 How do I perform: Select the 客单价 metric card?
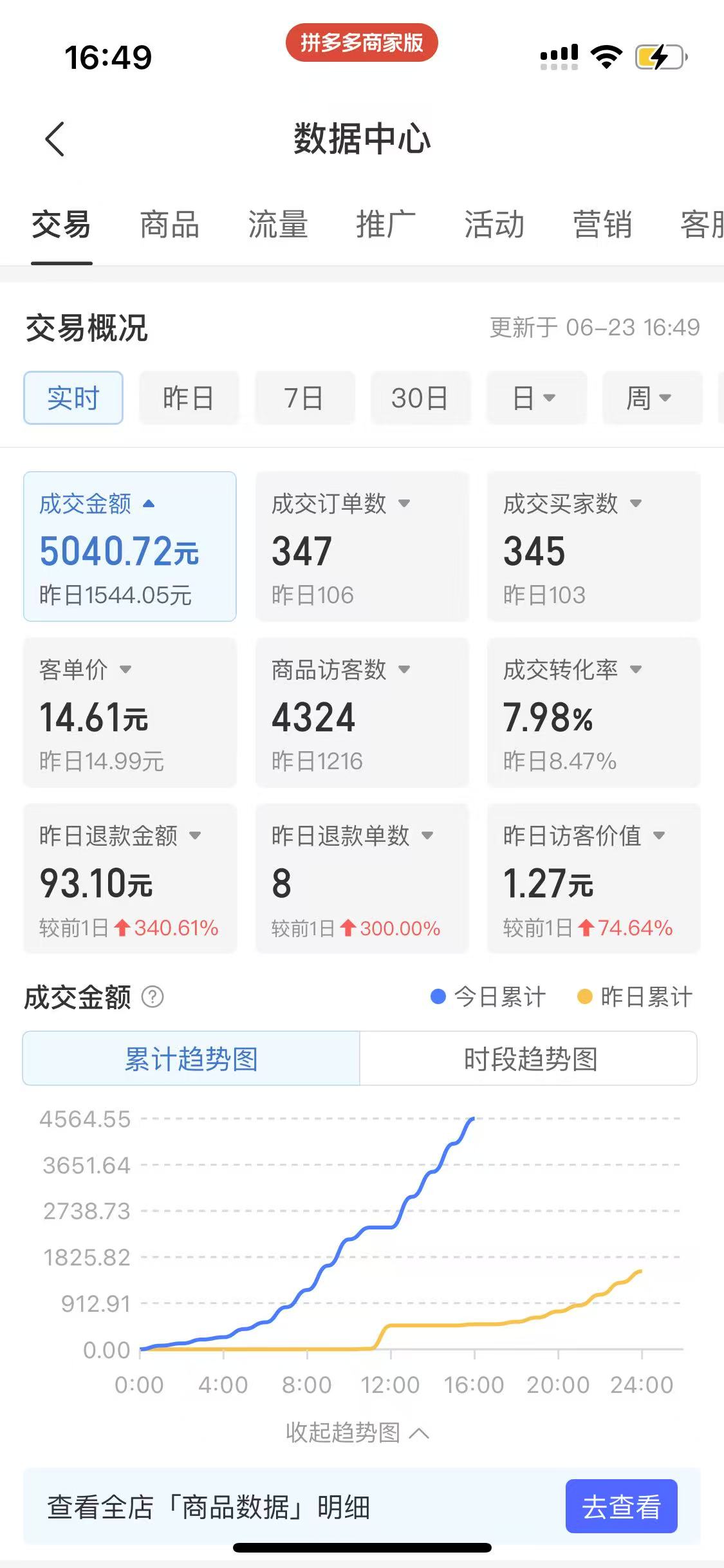click(130, 713)
